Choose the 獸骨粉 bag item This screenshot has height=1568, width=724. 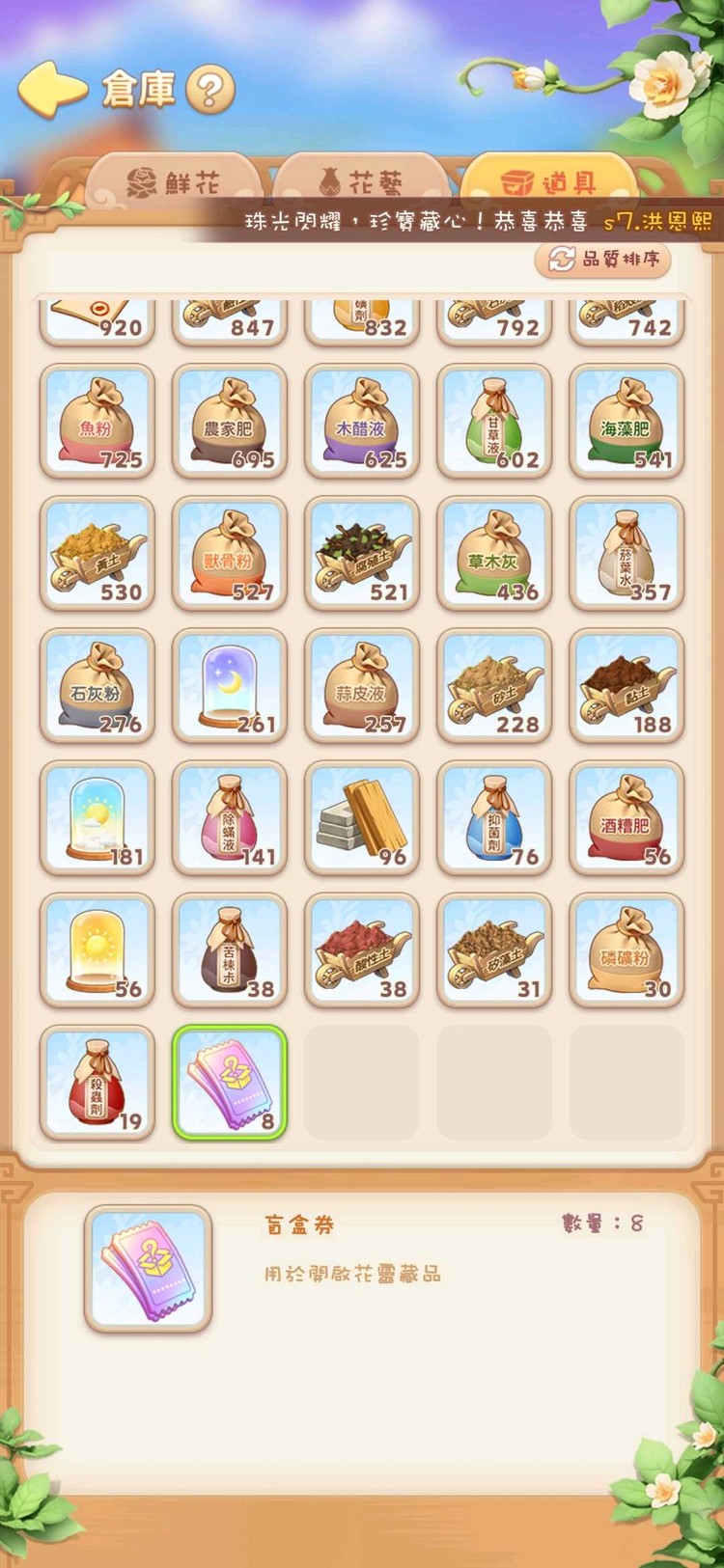click(x=230, y=554)
